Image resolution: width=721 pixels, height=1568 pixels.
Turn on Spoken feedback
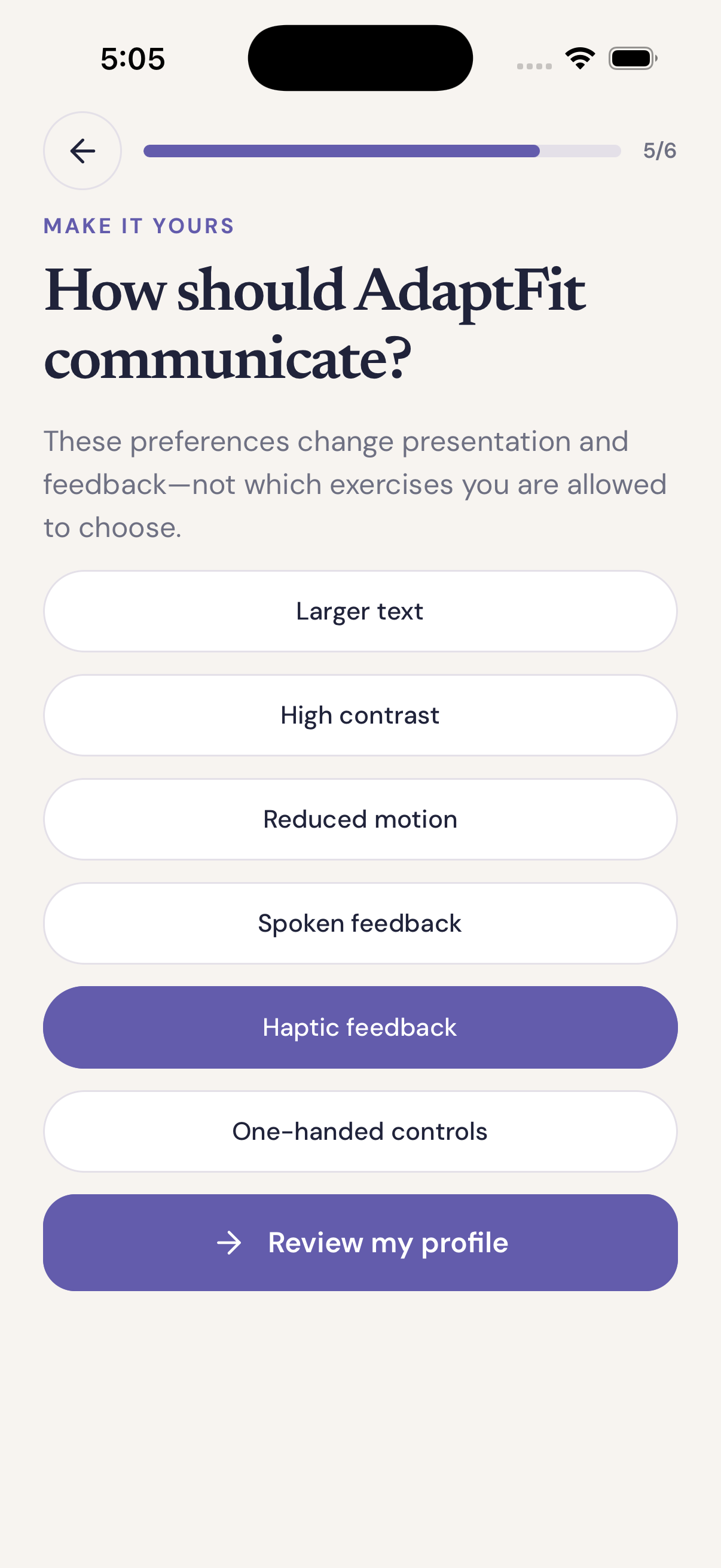point(360,923)
